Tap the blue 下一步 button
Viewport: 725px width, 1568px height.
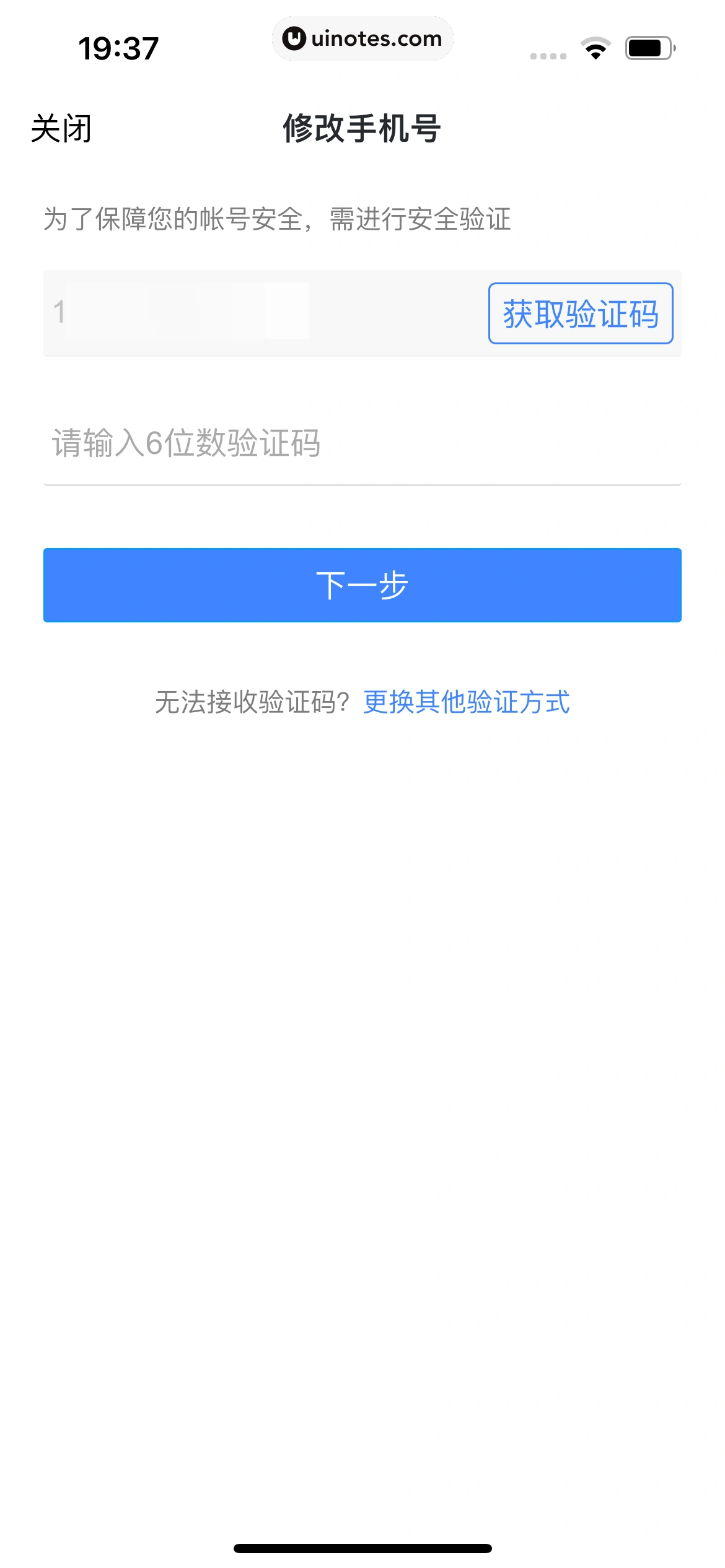click(x=362, y=585)
